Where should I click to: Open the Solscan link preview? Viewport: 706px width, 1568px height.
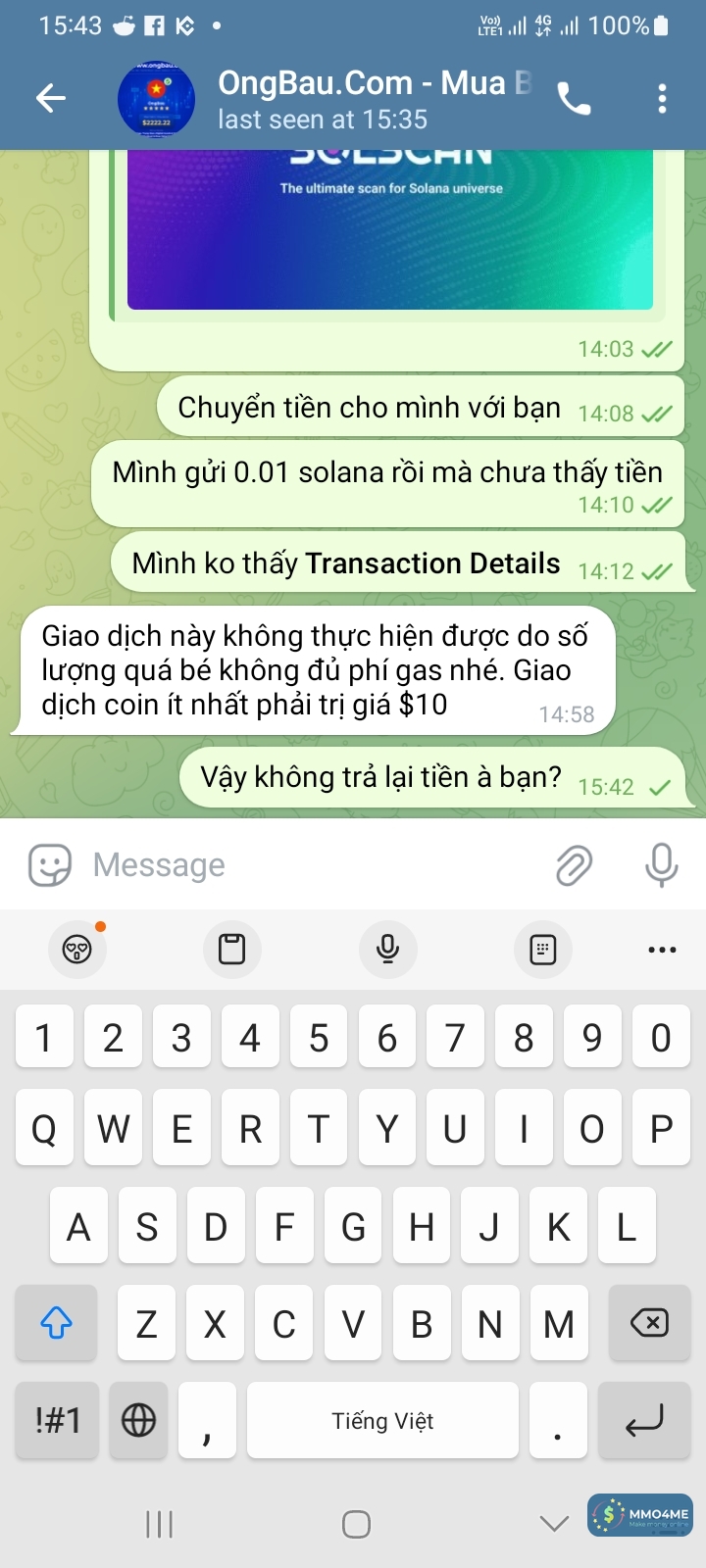389,230
